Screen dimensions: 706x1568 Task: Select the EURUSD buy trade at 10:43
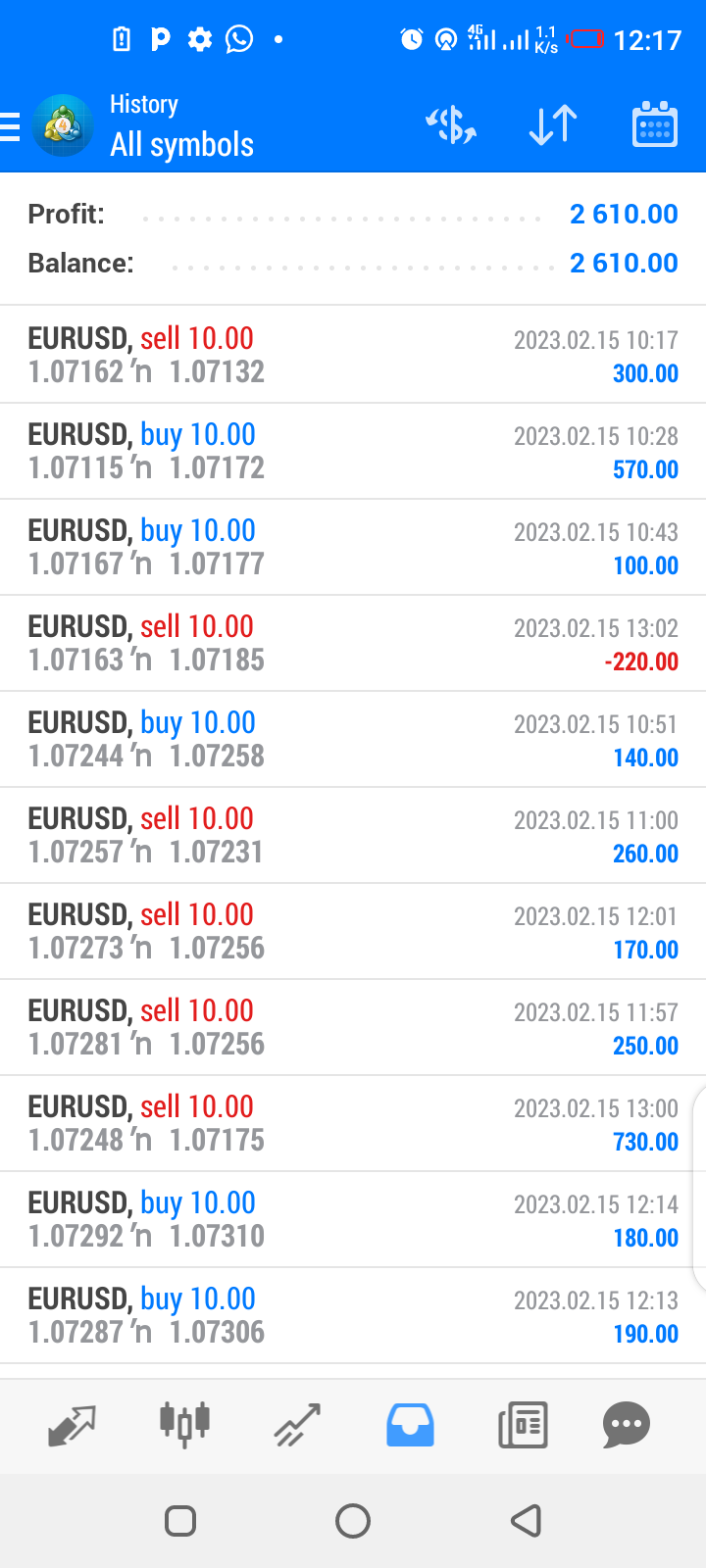(353, 547)
